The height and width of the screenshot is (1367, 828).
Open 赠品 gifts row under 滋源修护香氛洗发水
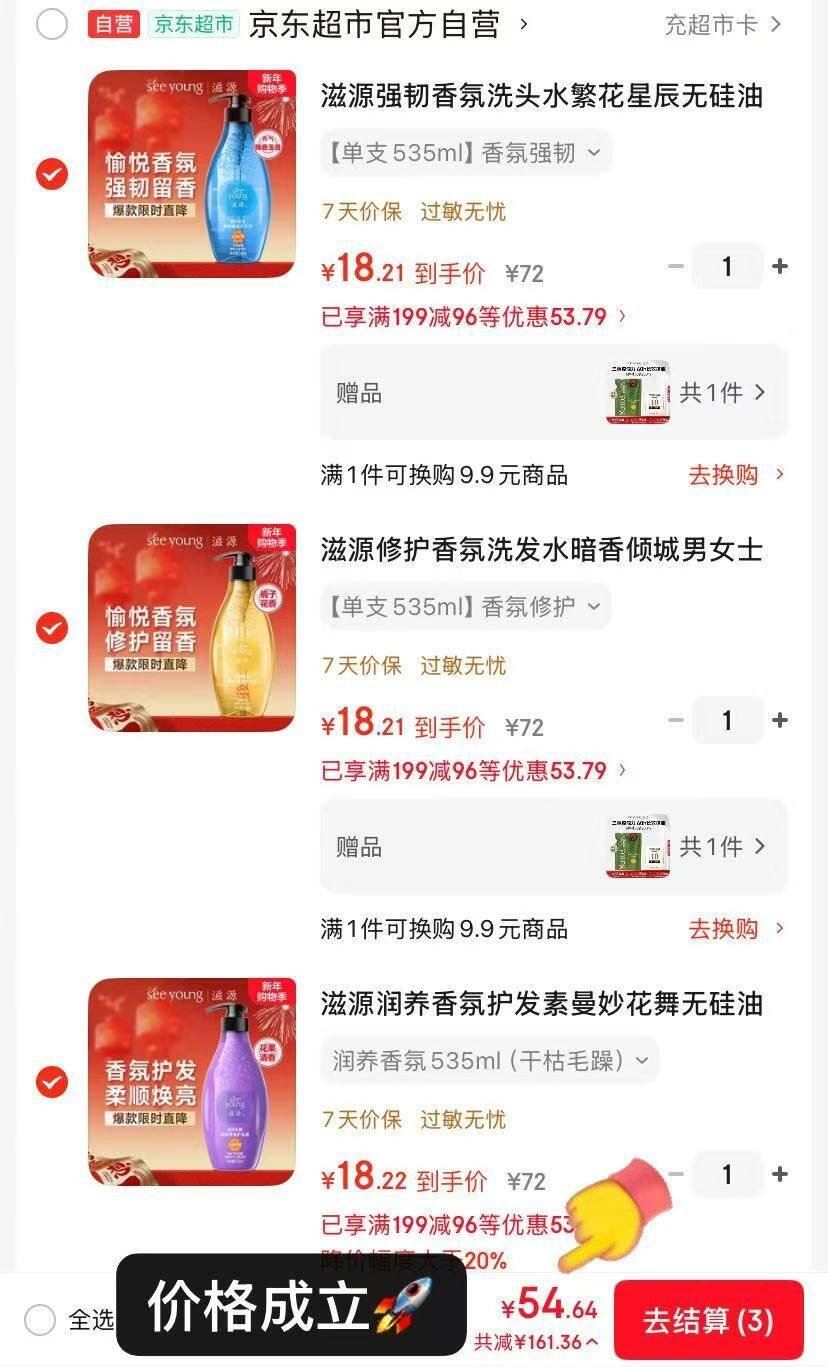(553, 847)
